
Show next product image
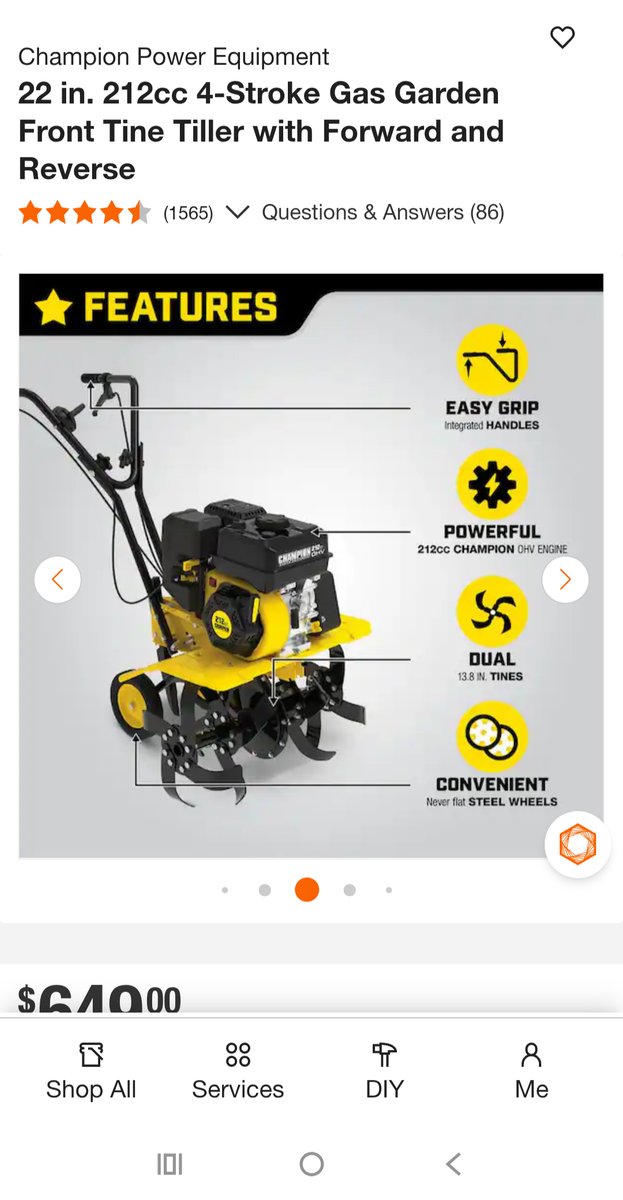pyautogui.click(x=565, y=579)
